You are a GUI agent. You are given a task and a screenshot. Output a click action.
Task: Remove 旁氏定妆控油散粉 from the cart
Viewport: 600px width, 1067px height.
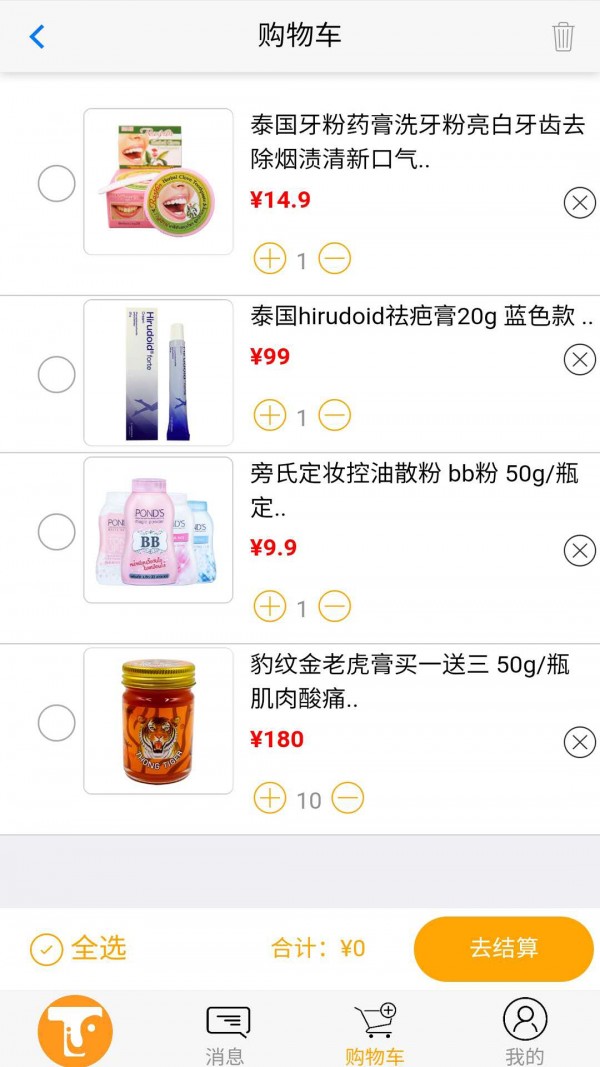(579, 551)
